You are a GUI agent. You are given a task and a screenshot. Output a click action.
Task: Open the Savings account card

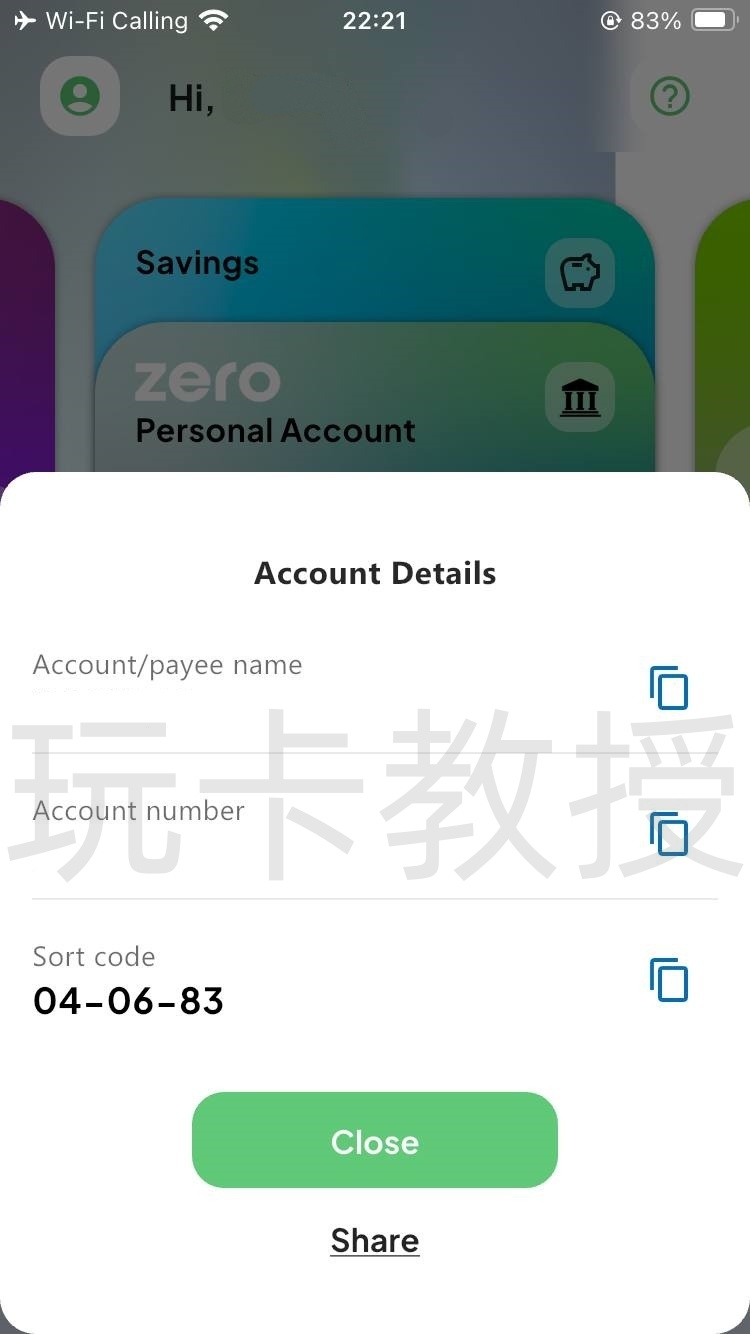(300, 262)
